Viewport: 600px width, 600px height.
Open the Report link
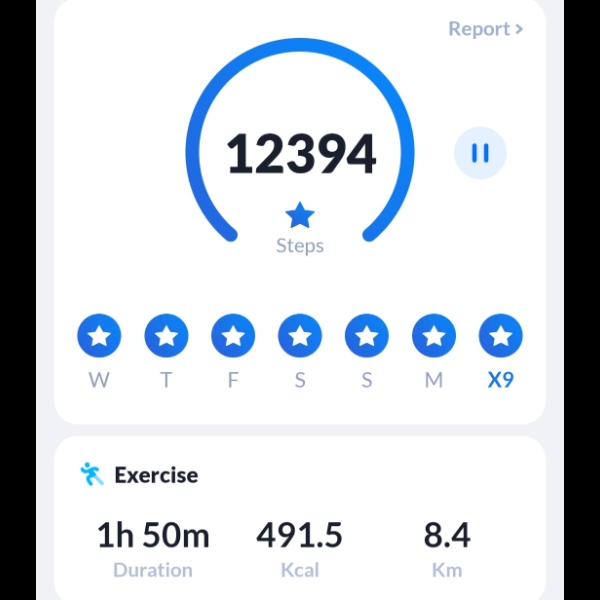485,29
